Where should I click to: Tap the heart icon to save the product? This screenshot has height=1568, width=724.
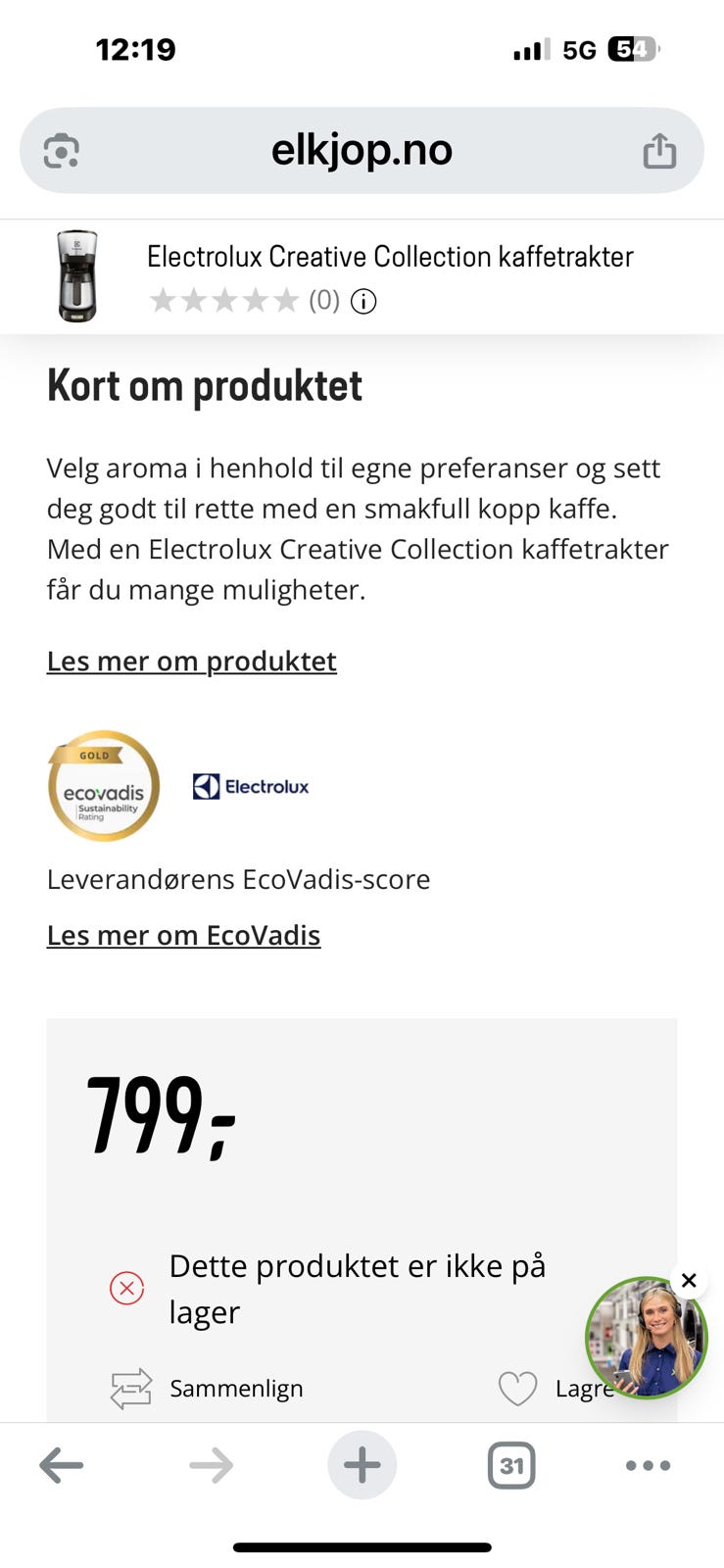pyautogui.click(x=517, y=1388)
